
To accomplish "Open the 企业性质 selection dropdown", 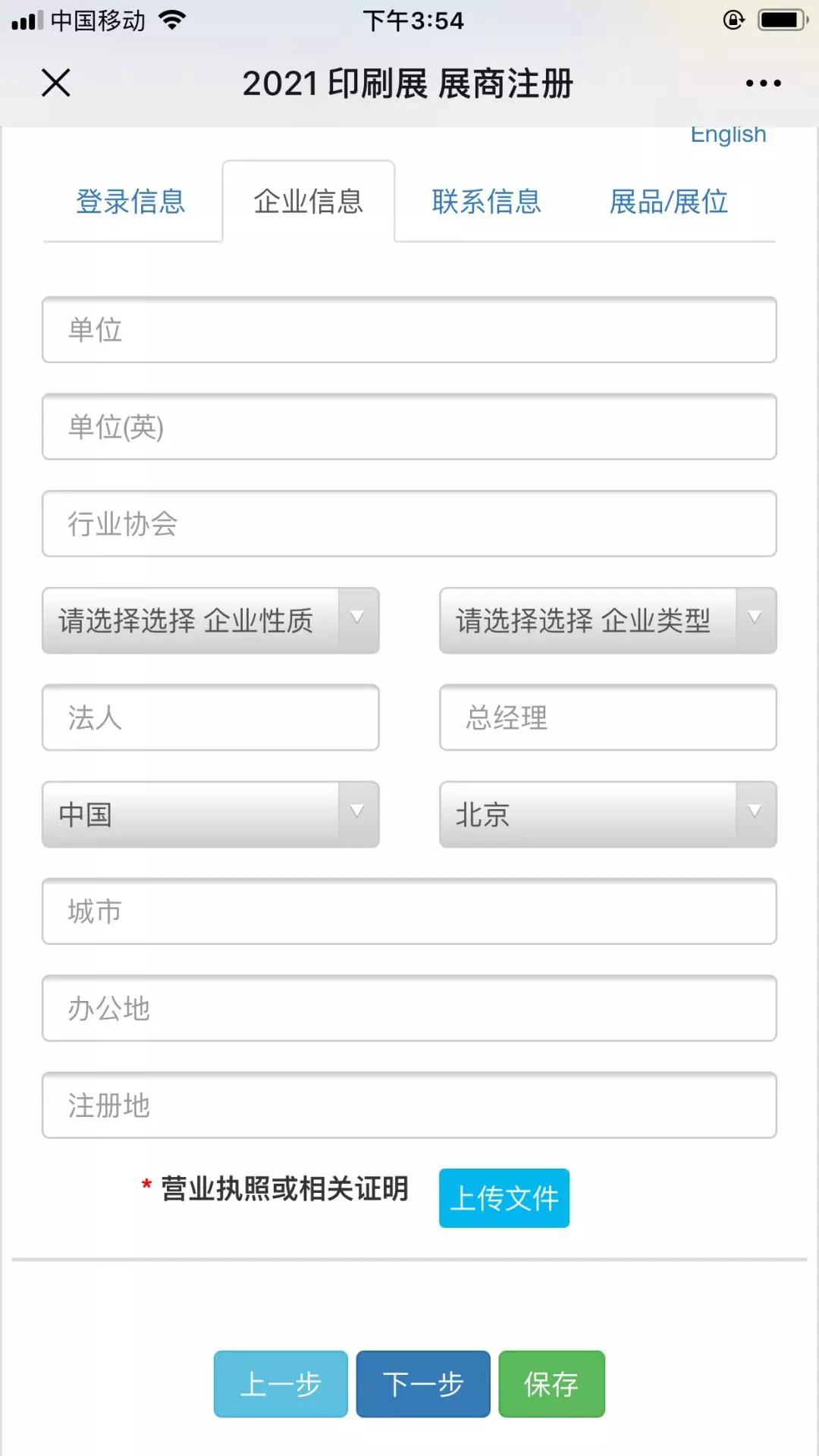I will (x=210, y=621).
